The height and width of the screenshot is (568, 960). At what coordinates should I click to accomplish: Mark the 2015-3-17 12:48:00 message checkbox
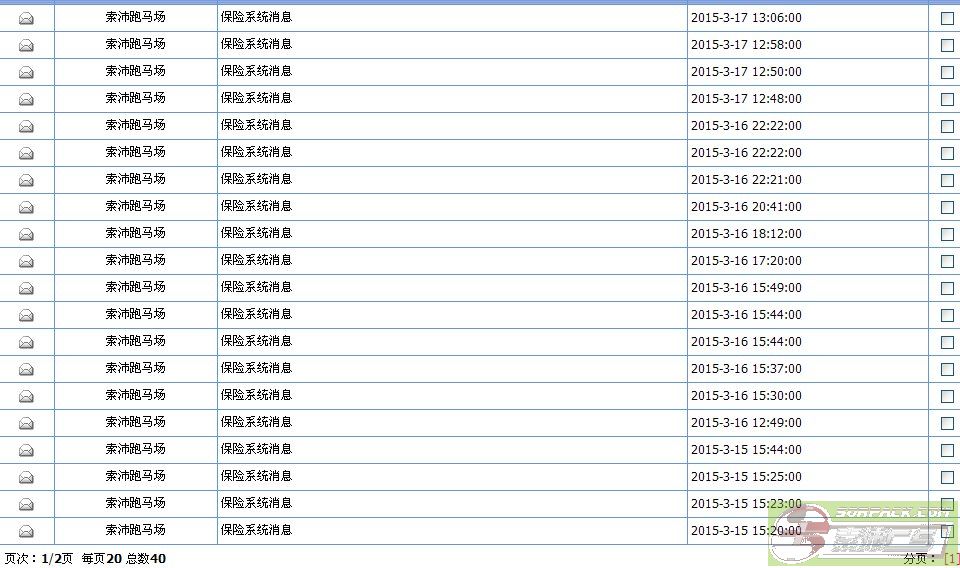click(x=947, y=99)
